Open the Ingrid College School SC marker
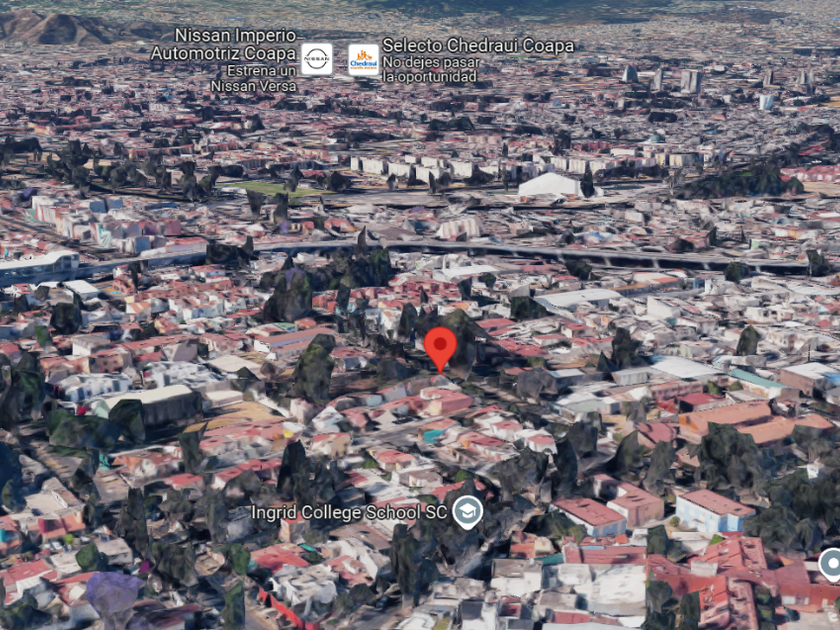 tap(468, 512)
